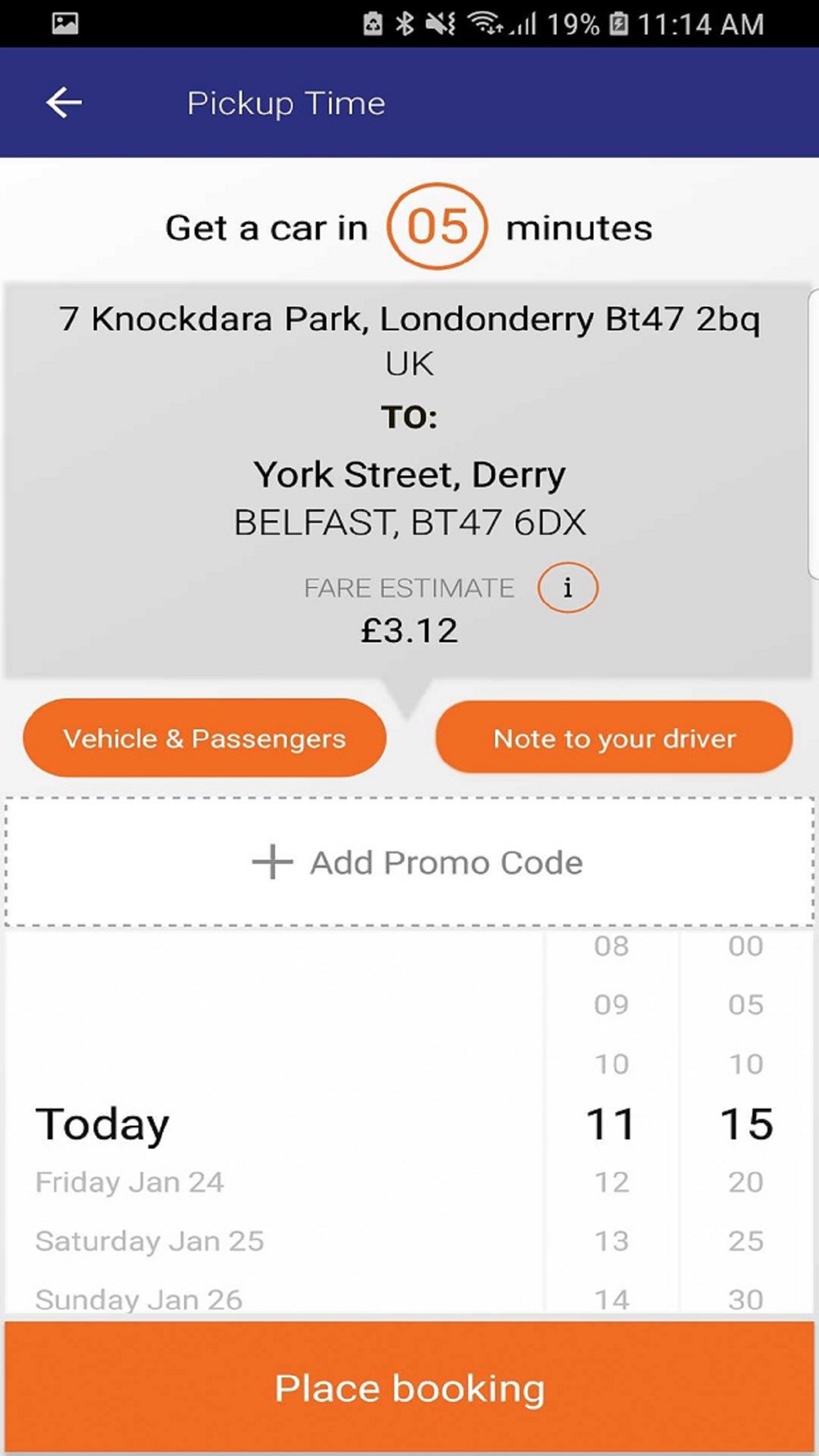
Task: Choose hour 10 in the picker
Action: click(611, 1064)
